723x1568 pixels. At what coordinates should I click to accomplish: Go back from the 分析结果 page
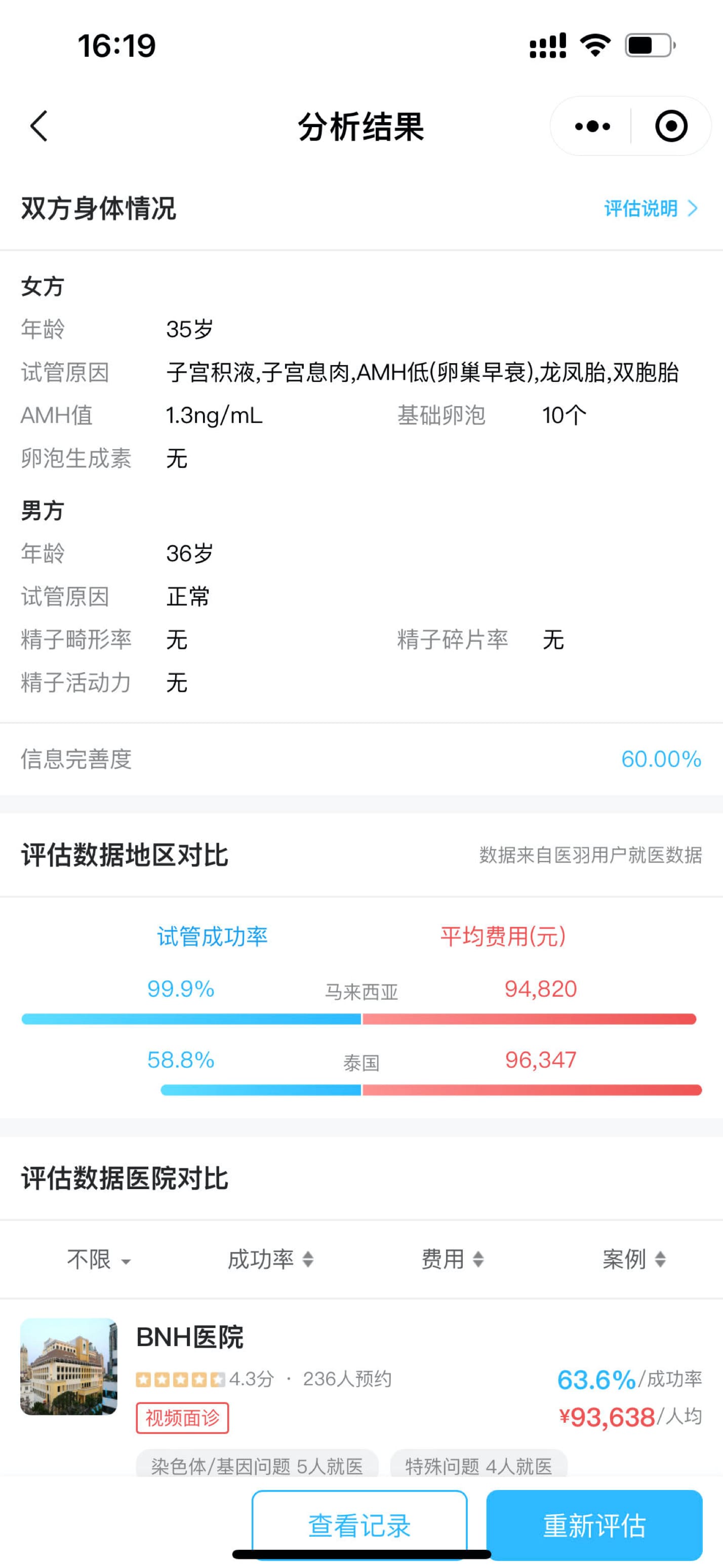coord(38,127)
